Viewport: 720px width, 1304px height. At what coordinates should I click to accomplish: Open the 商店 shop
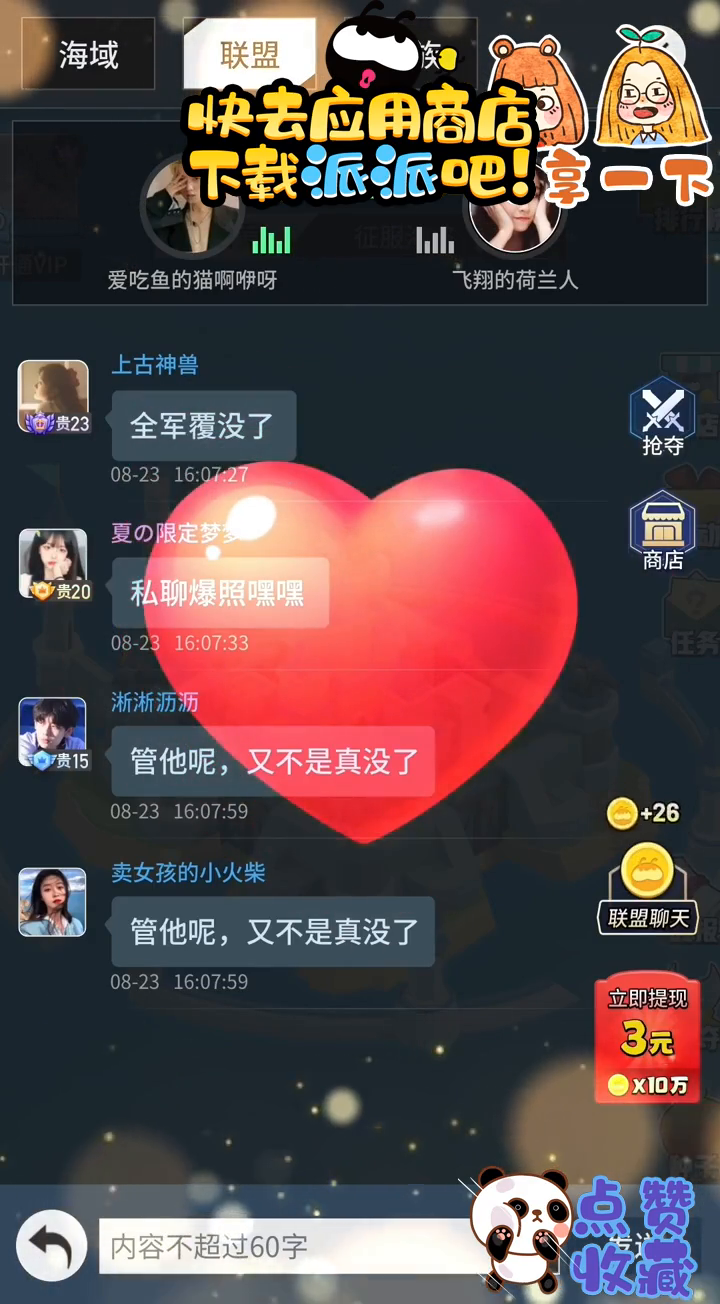tap(662, 531)
